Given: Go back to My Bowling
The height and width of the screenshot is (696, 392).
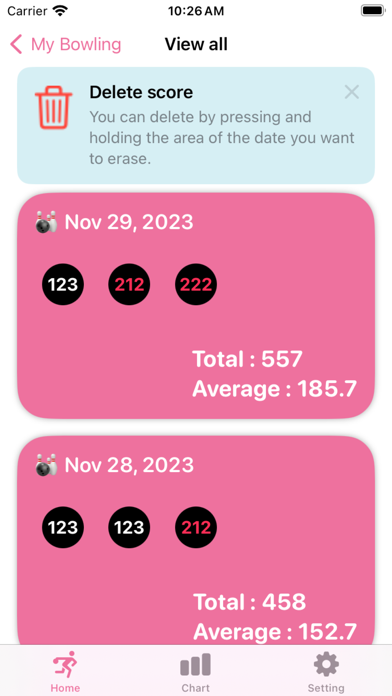Looking at the screenshot, I should click(x=65, y=45).
